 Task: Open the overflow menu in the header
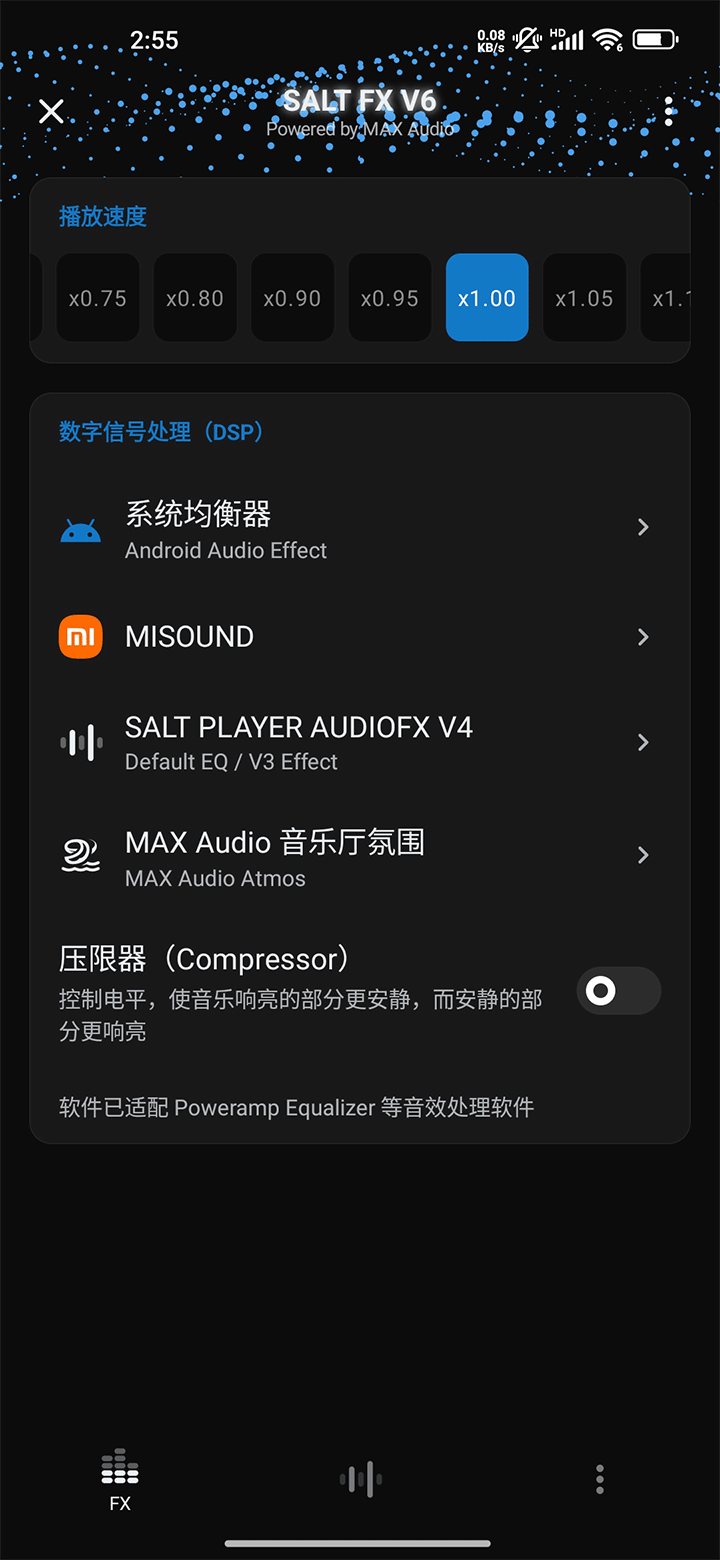[668, 111]
